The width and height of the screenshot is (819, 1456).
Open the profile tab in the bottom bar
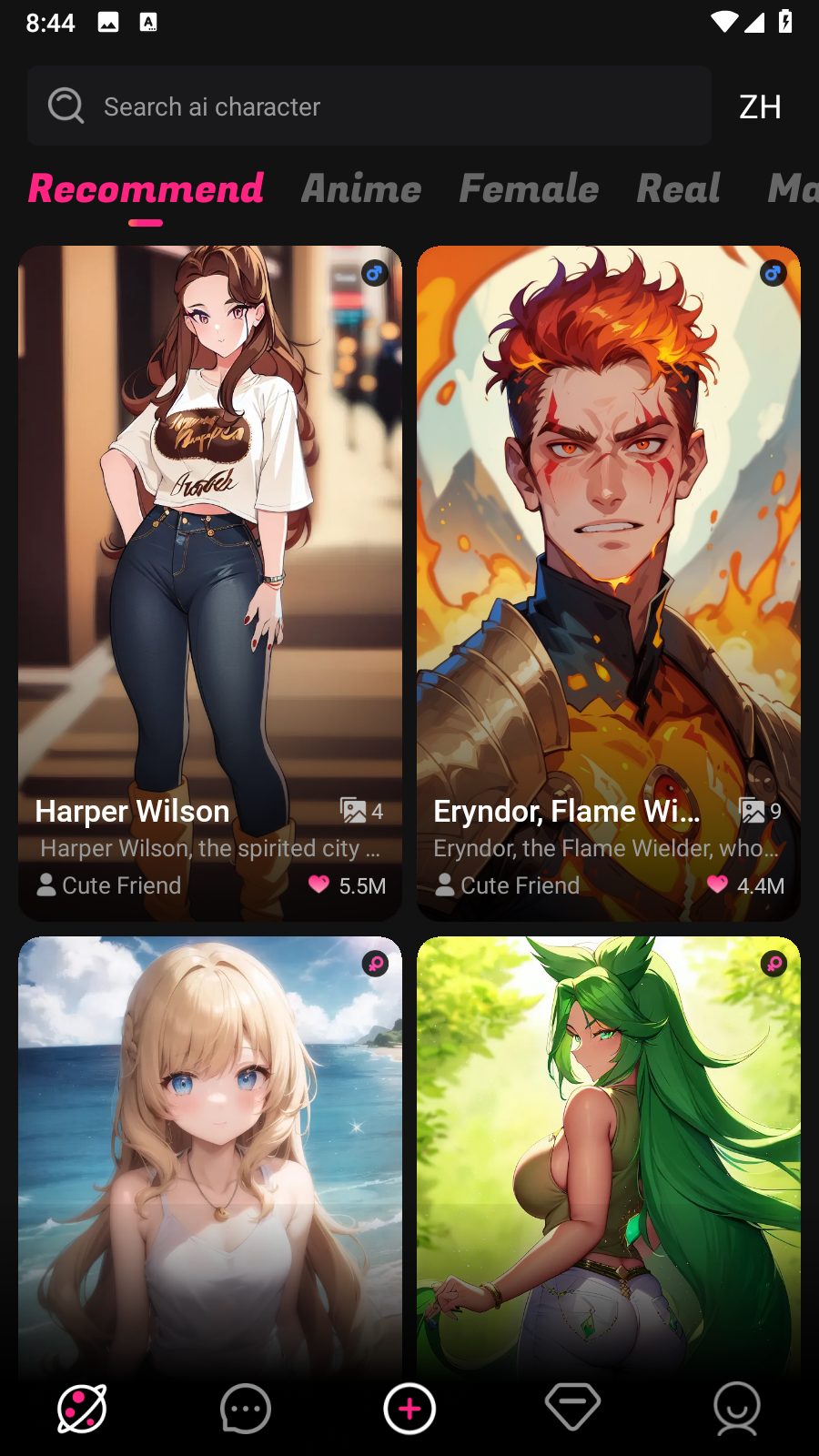[x=736, y=1409]
